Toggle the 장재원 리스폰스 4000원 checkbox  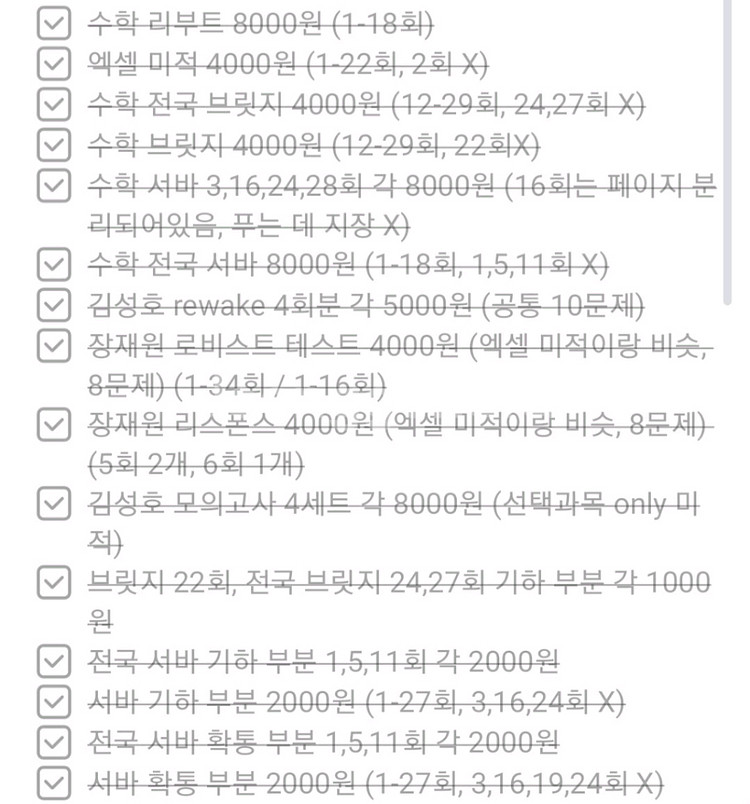tap(52, 426)
